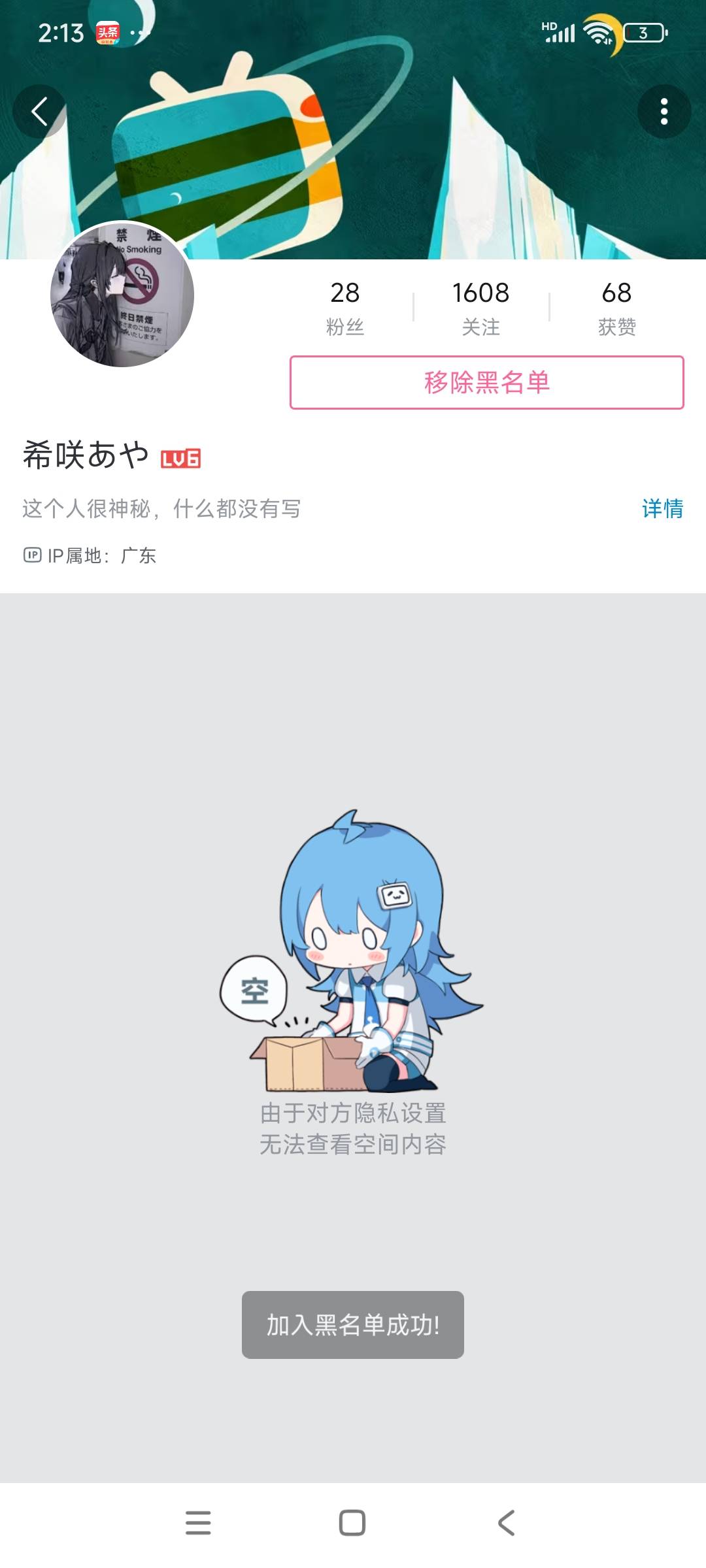This screenshot has width=706, height=1568.
Task: Tap 移除黑名单 to unblock this user
Action: pos(487,383)
